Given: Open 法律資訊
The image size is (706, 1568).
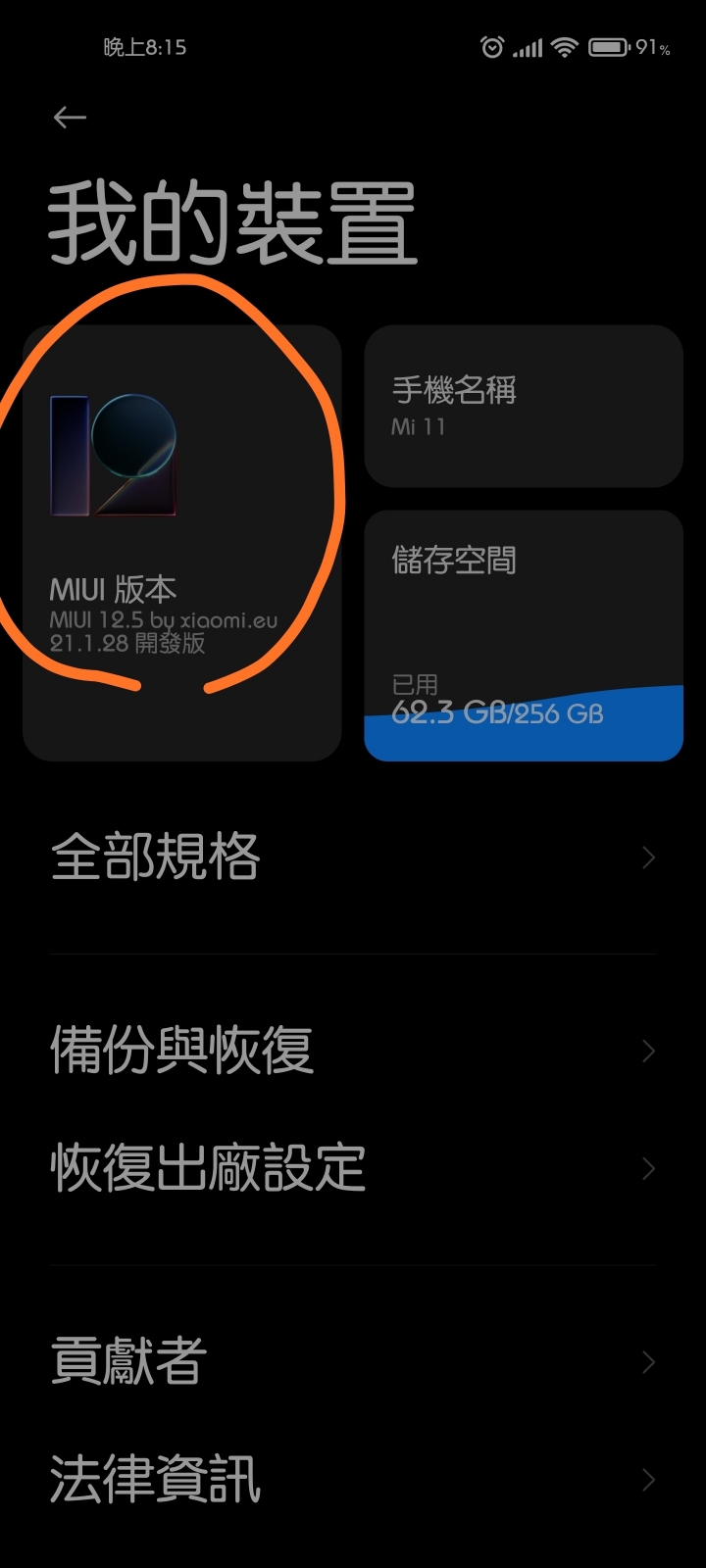Looking at the screenshot, I should pyautogui.click(x=353, y=1480).
